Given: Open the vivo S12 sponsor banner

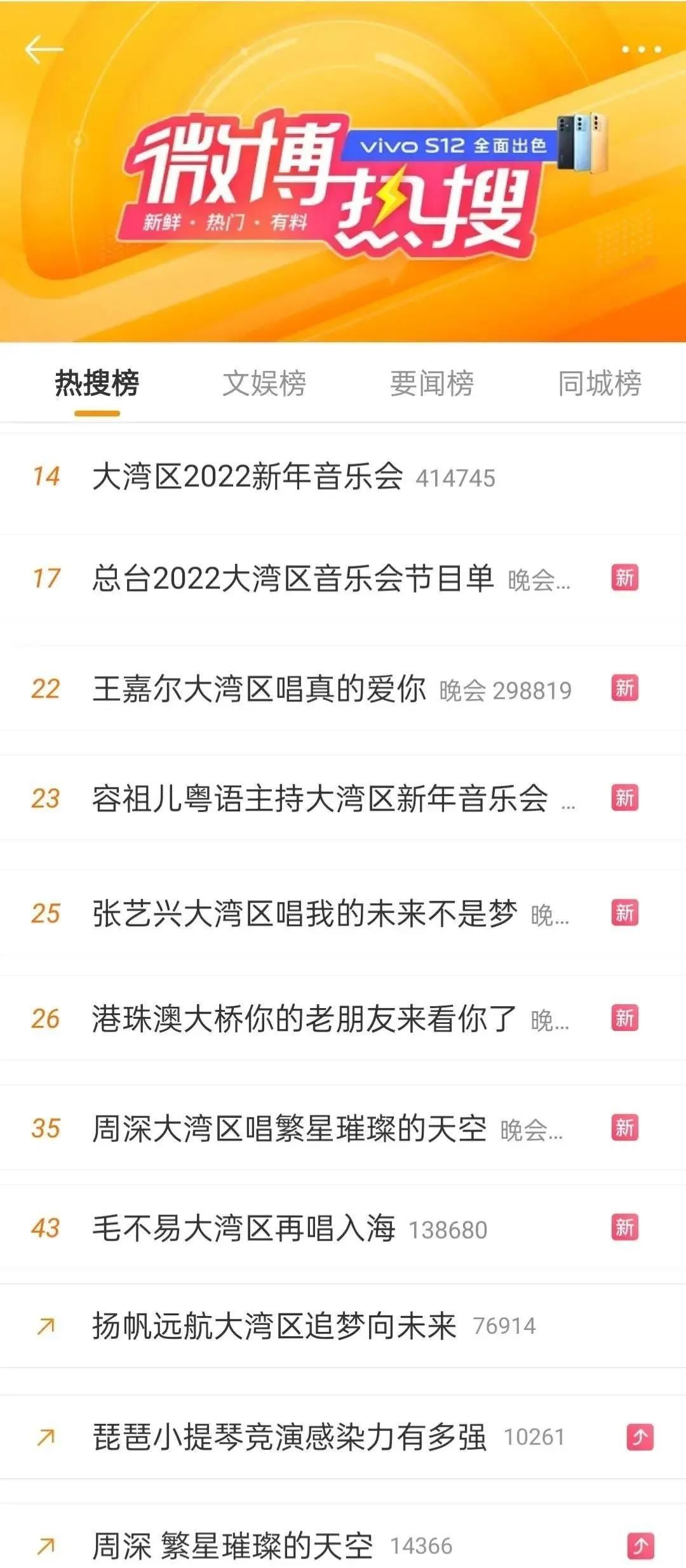Looking at the screenshot, I should pos(473,145).
